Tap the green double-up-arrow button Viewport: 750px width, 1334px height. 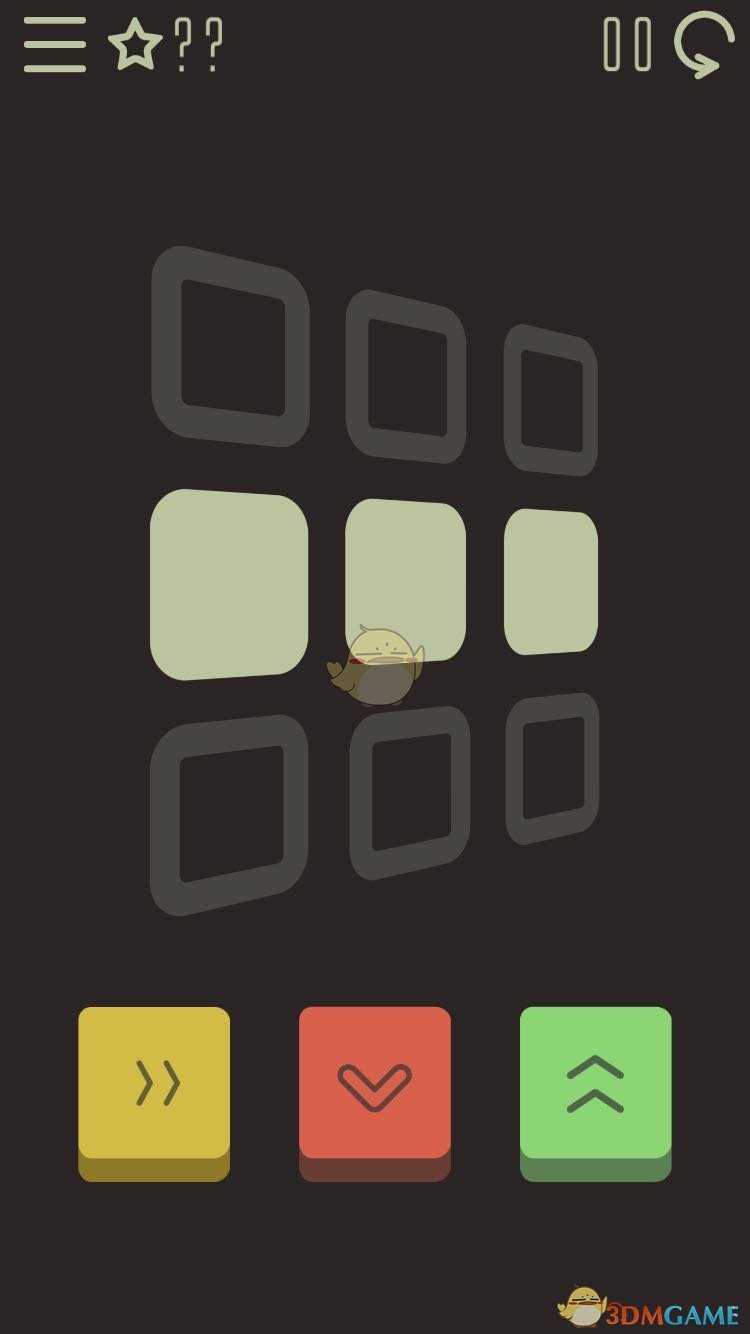tap(595, 1083)
